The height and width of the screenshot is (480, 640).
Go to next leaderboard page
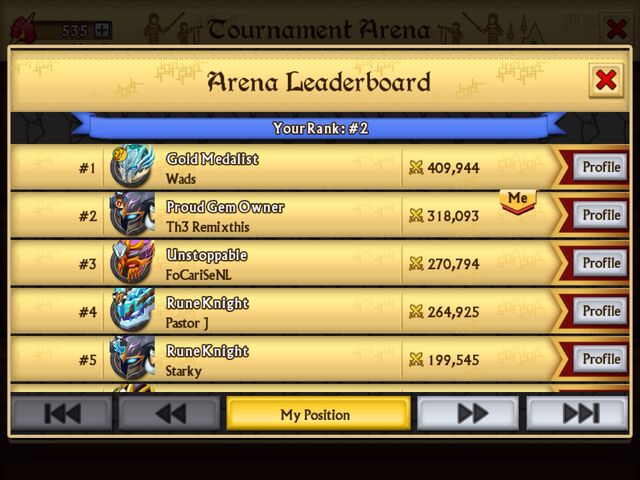pos(469,414)
